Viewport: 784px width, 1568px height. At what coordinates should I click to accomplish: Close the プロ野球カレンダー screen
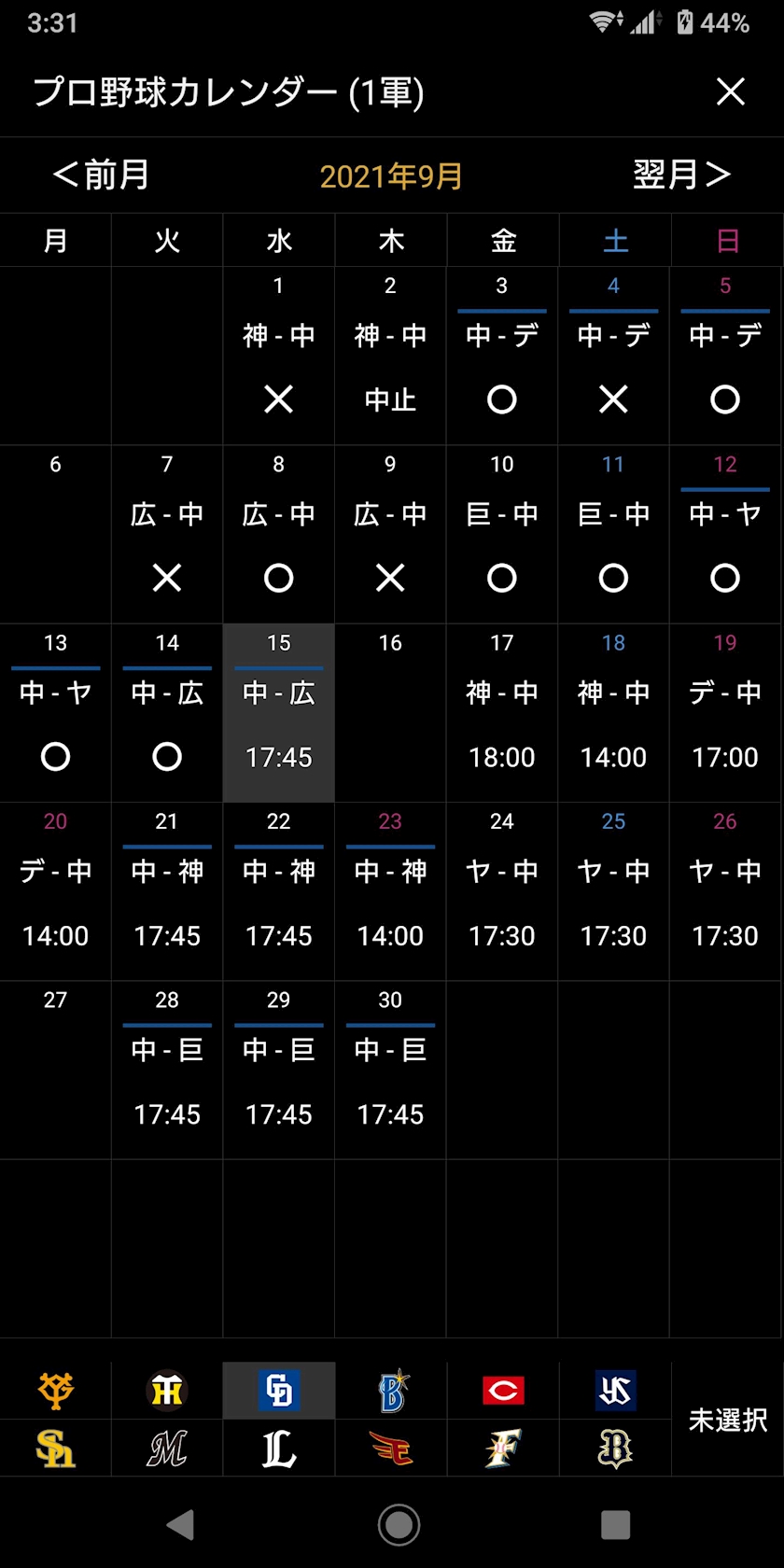pos(730,91)
